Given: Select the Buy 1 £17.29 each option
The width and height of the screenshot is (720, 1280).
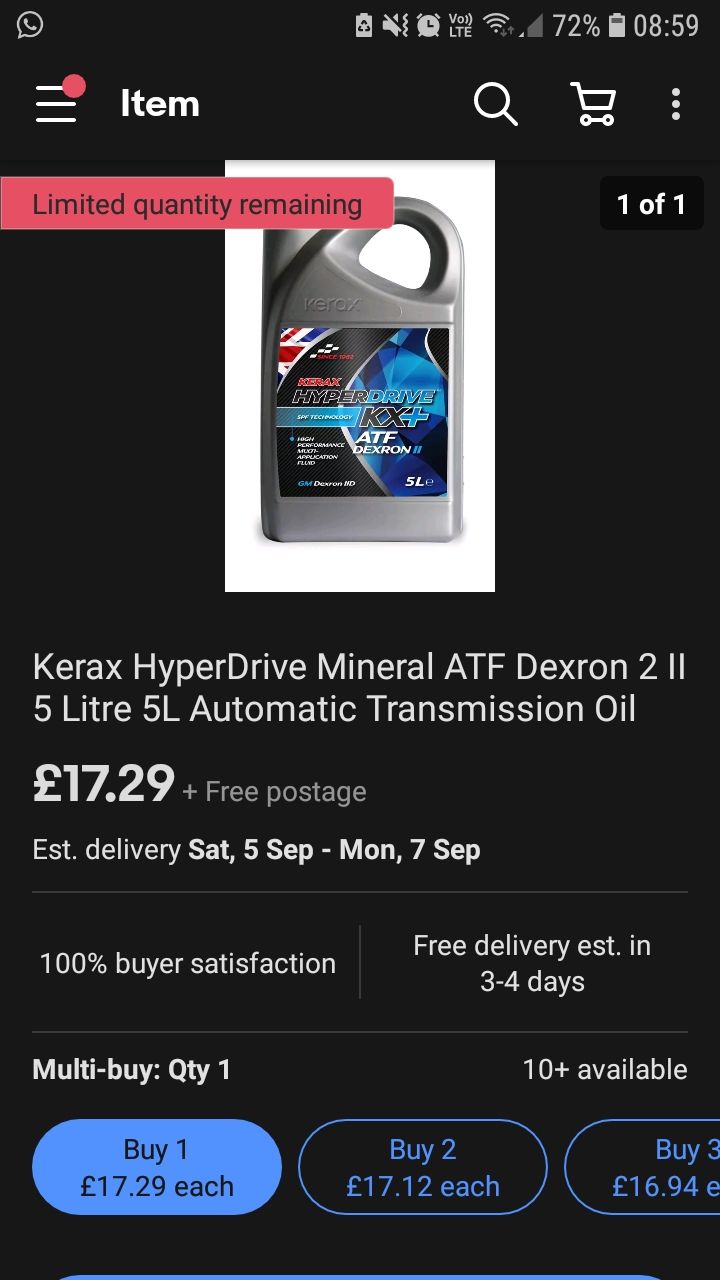Looking at the screenshot, I should (157, 1167).
